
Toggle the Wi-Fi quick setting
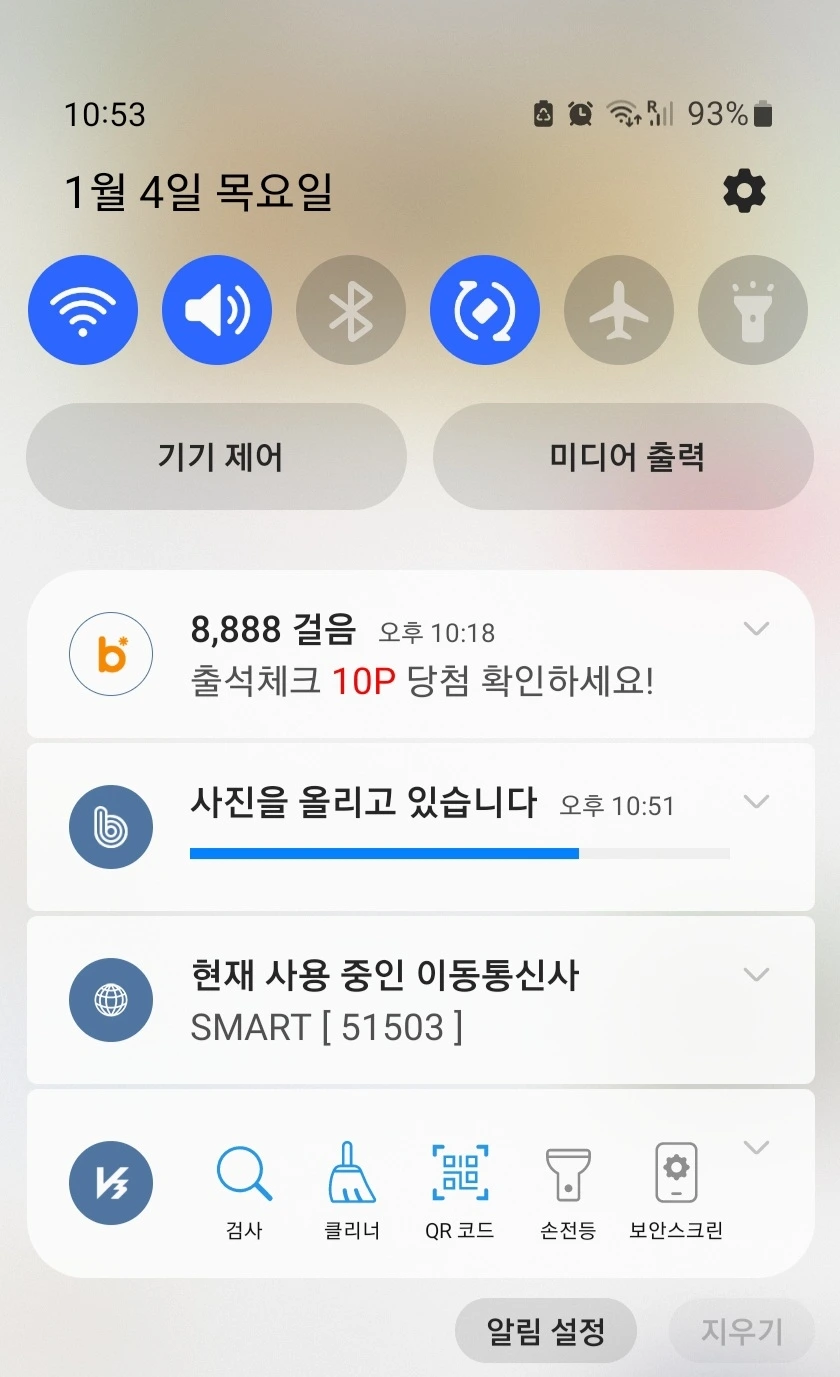click(x=83, y=310)
